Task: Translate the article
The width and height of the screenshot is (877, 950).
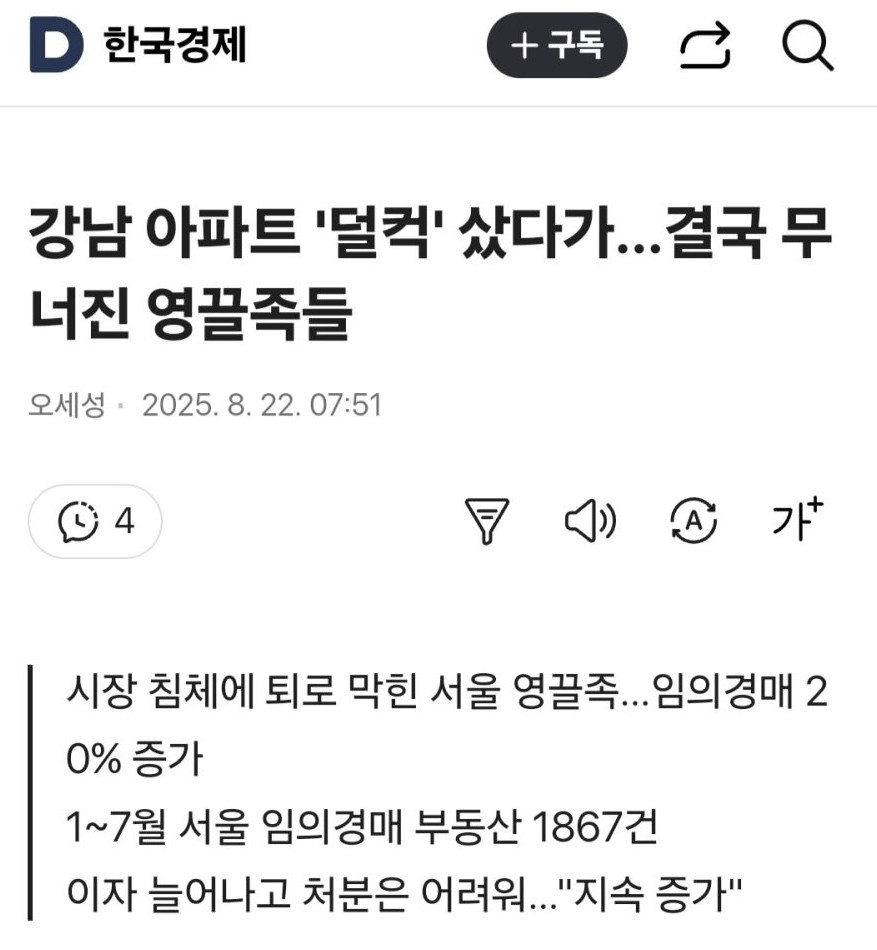Action: coord(693,520)
